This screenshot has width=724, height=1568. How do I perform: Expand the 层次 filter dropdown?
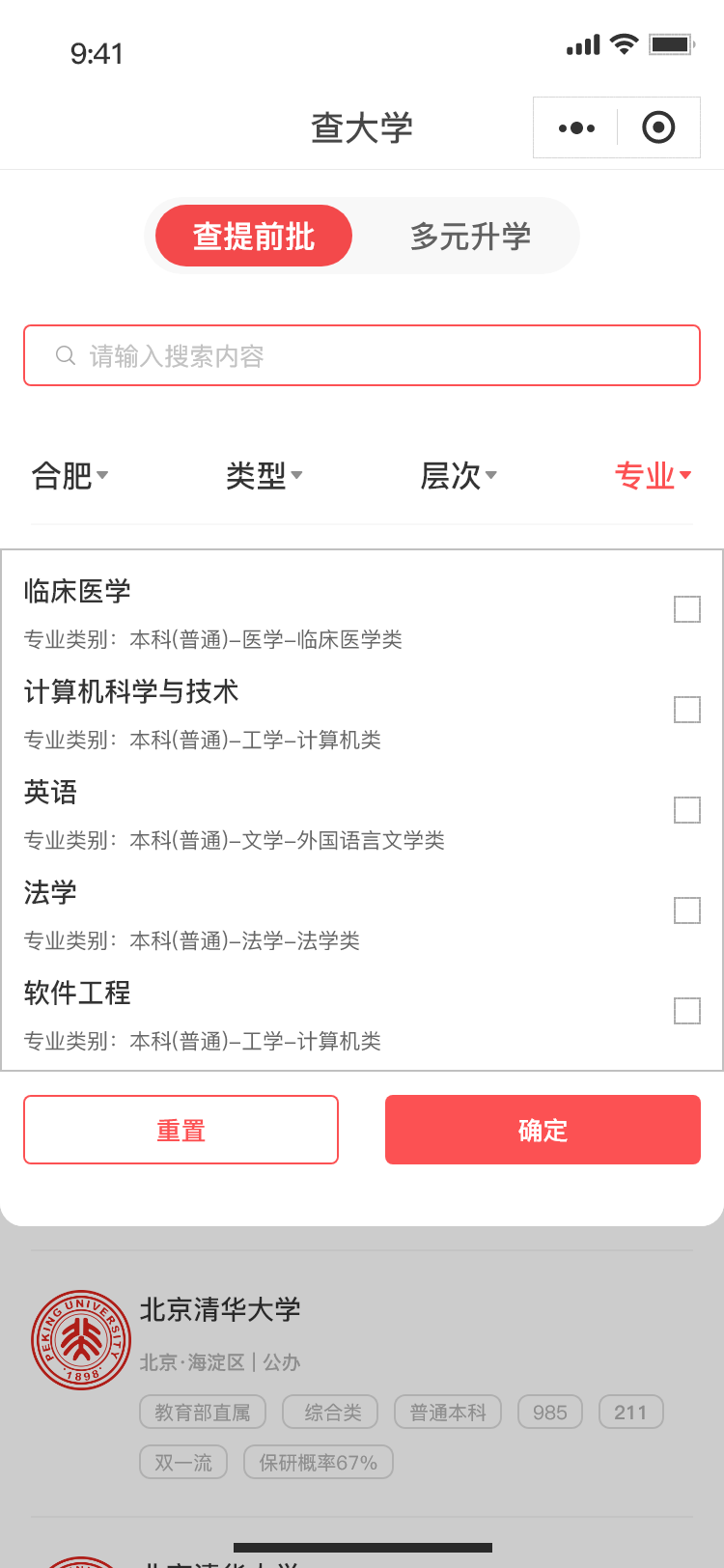[x=459, y=475]
